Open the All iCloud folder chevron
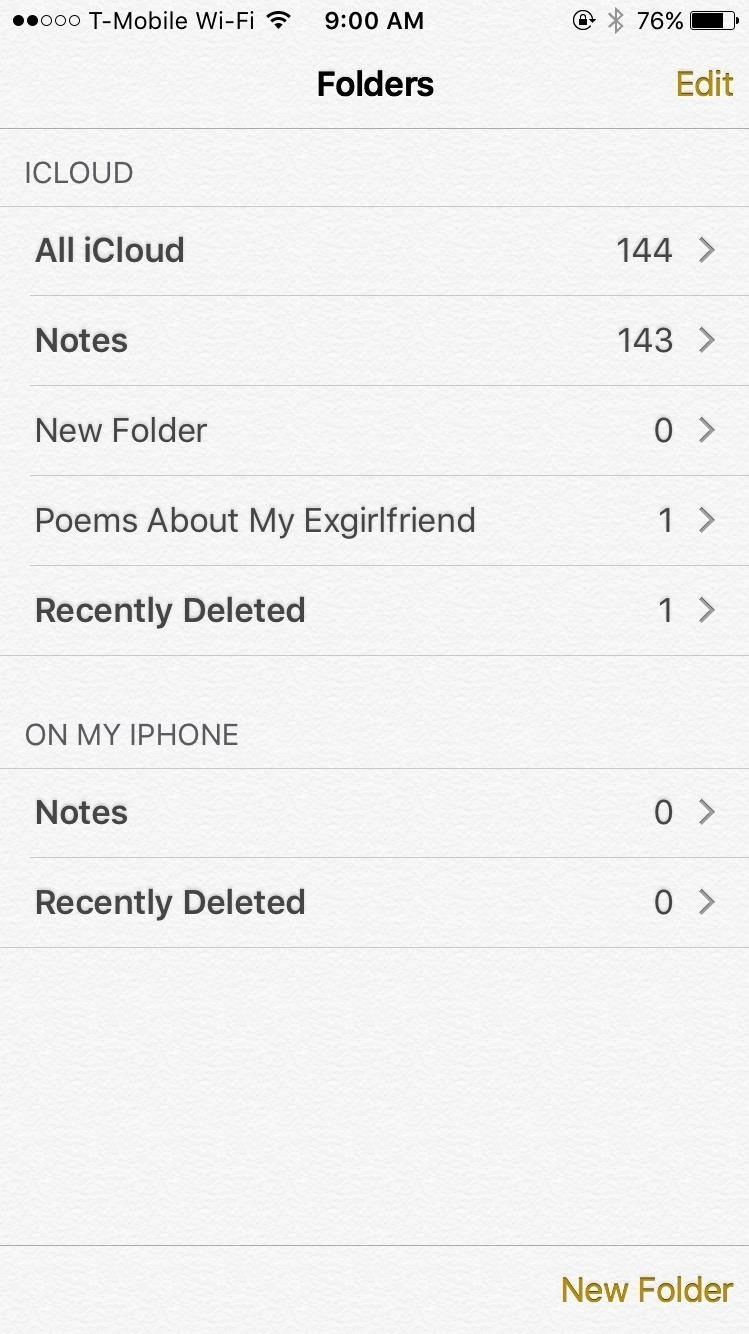749x1334 pixels. [x=707, y=251]
